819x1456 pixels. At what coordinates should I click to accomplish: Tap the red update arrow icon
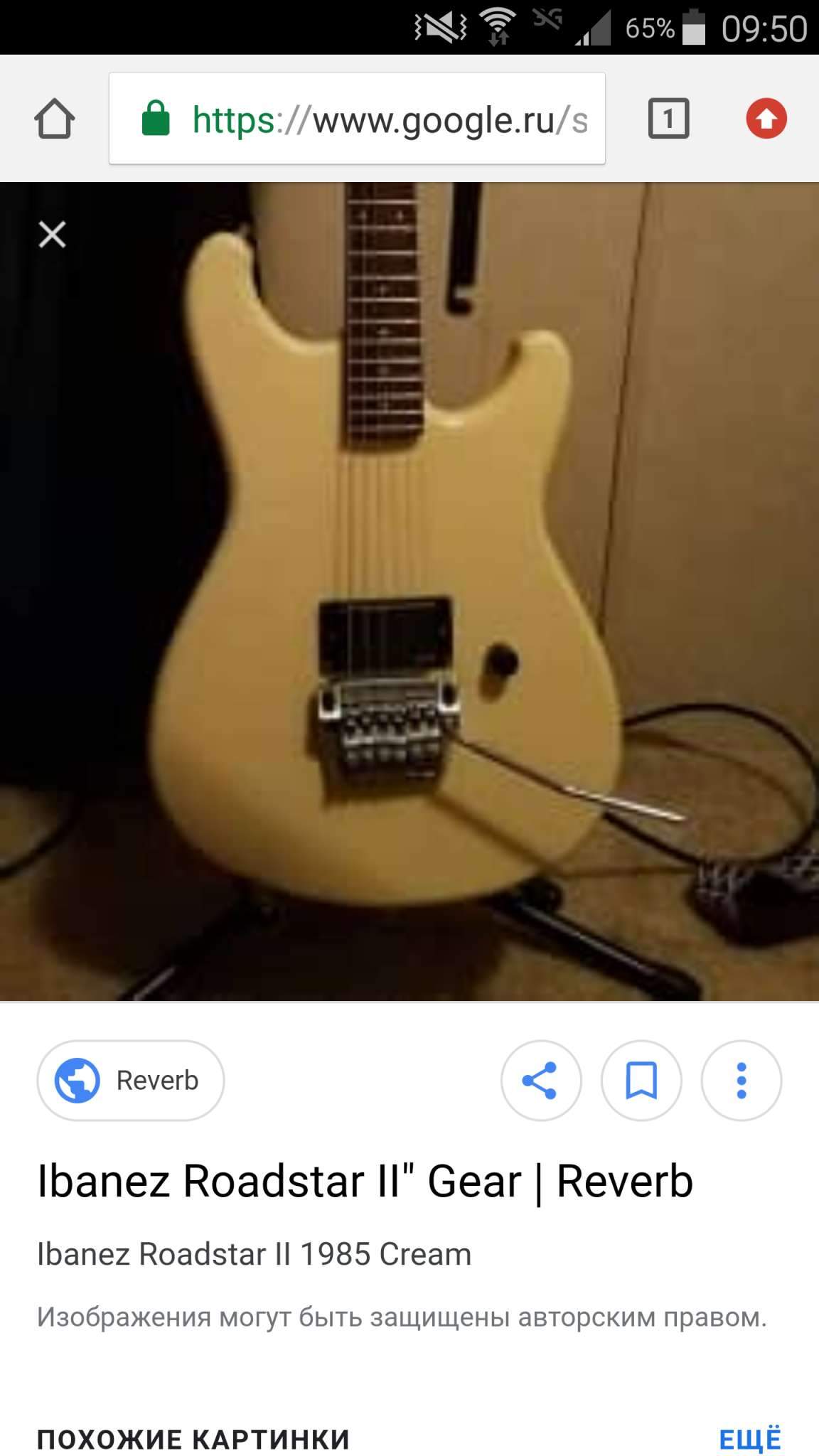[766, 119]
